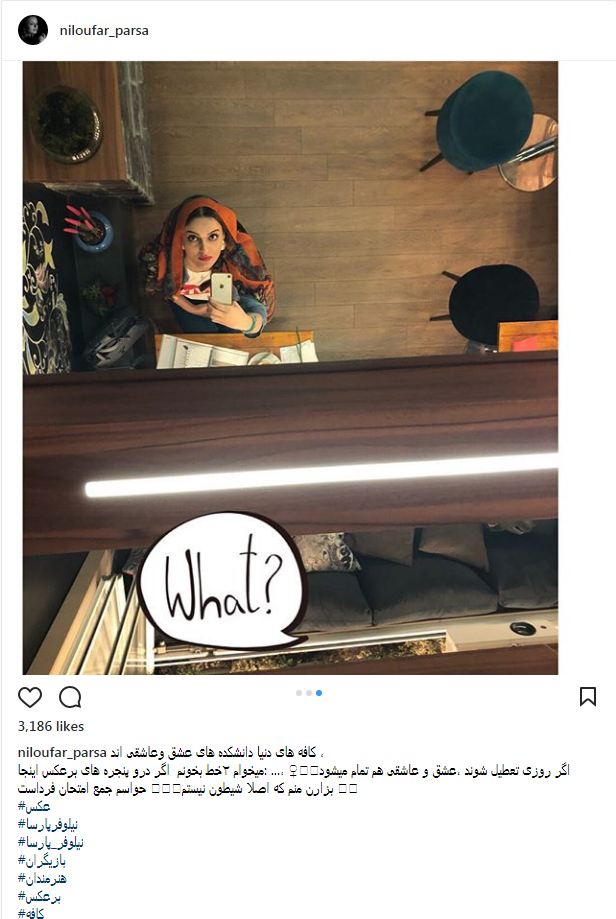Open niloufar_parsa profile from the header

(x=104, y=30)
